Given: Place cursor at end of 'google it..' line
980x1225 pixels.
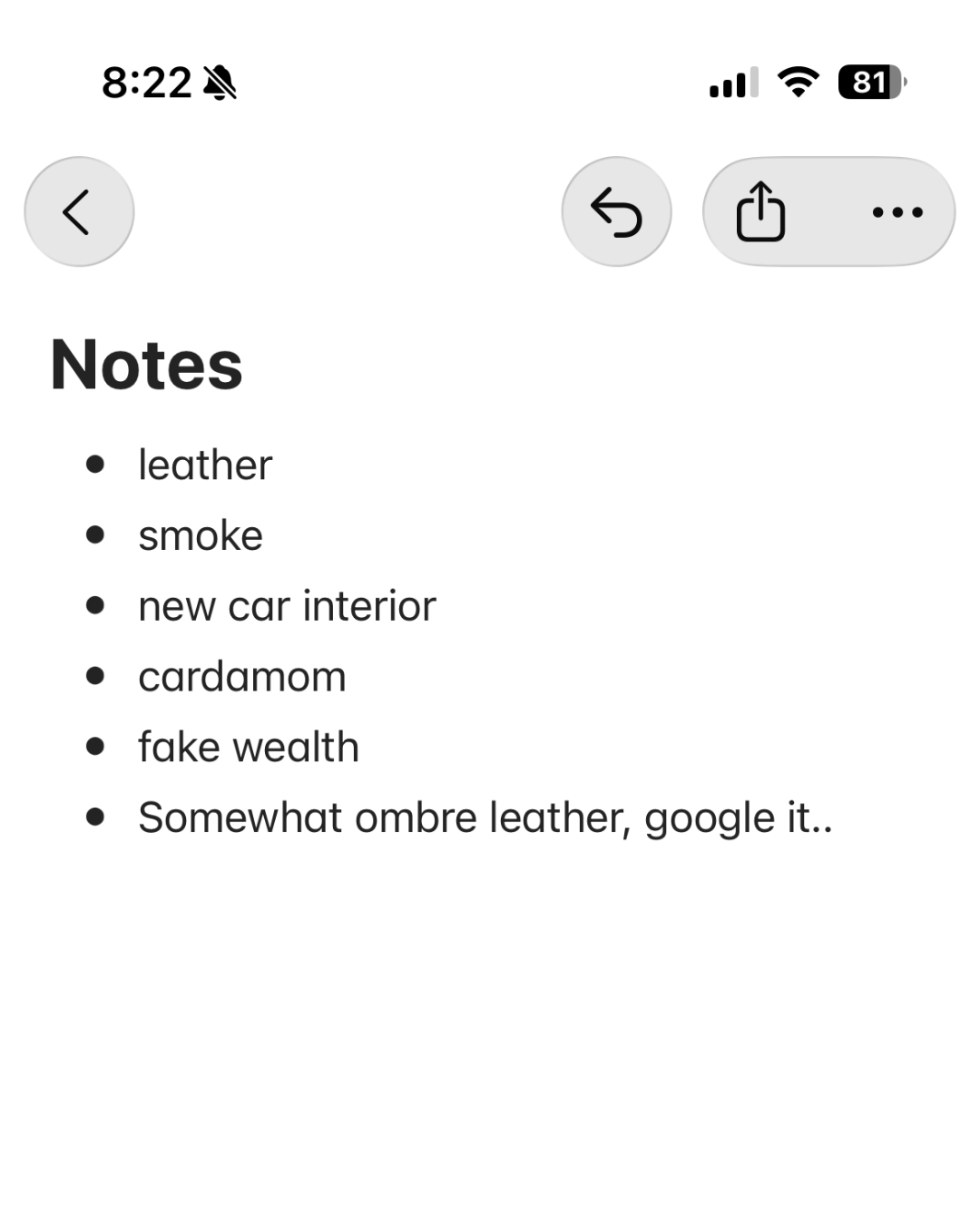Looking at the screenshot, I should (831, 818).
